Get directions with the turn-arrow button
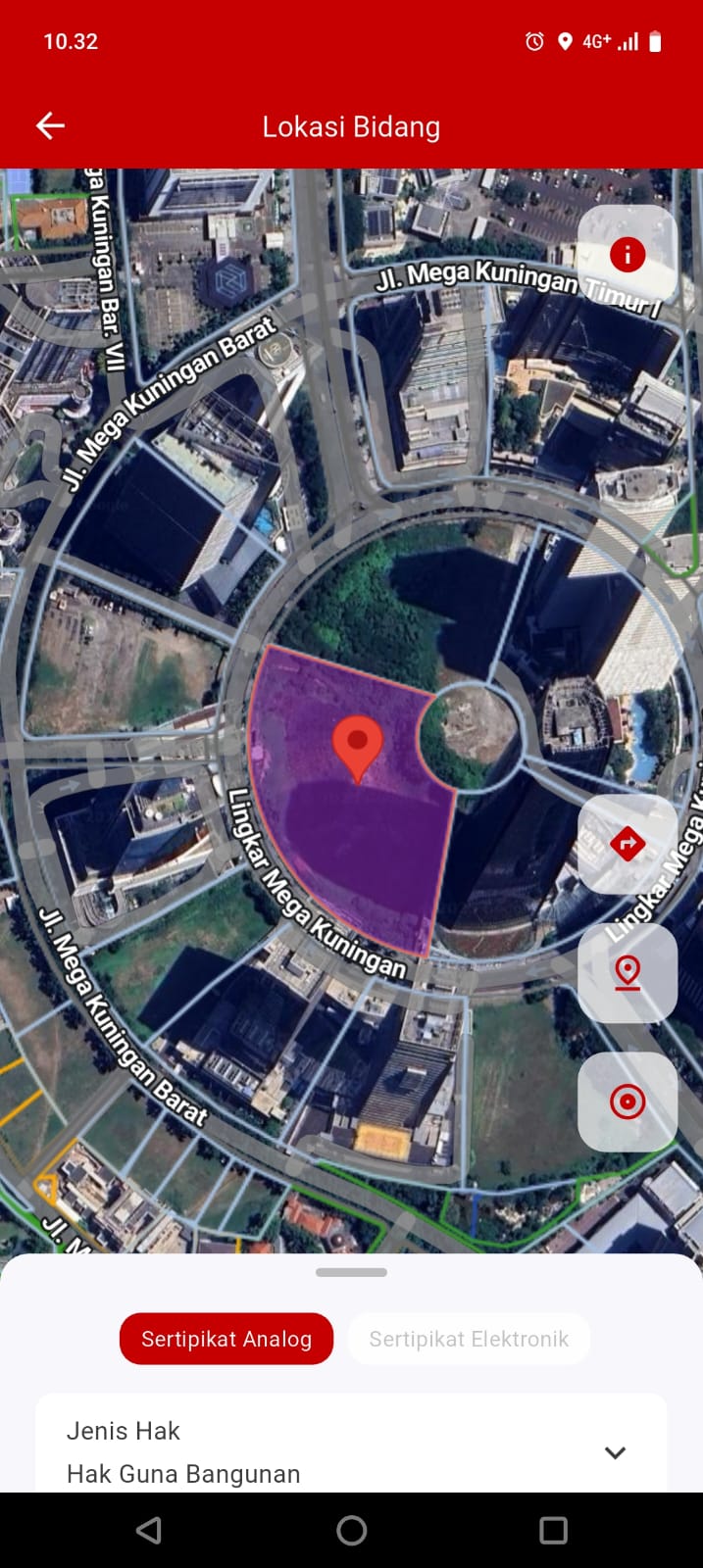 pyautogui.click(x=628, y=844)
